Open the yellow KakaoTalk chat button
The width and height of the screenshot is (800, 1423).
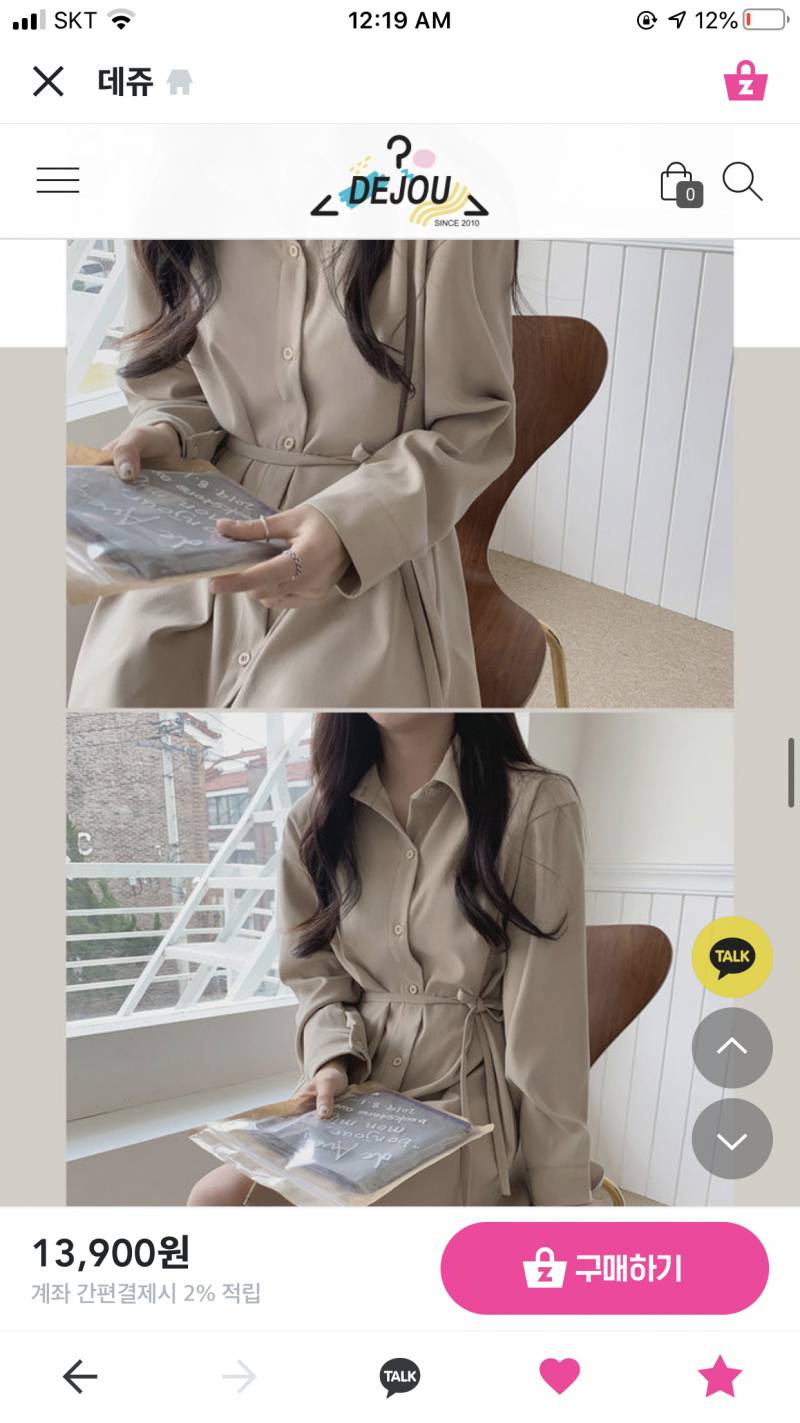pos(732,957)
